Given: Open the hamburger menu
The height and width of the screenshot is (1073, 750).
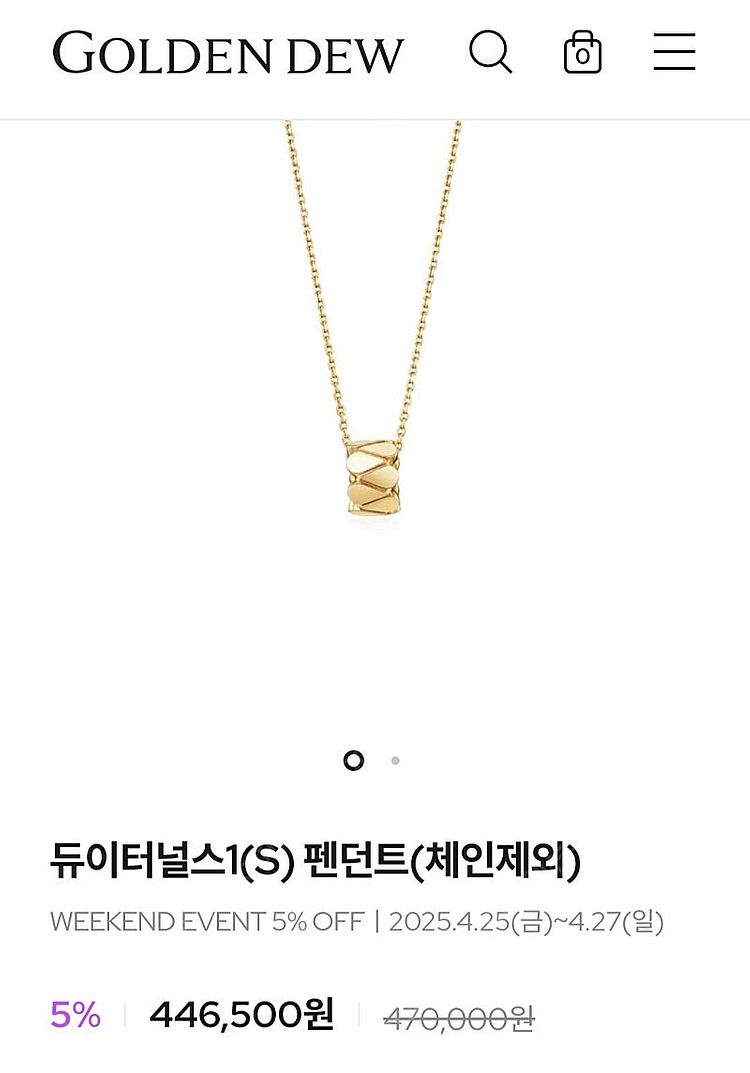Looking at the screenshot, I should pos(674,52).
